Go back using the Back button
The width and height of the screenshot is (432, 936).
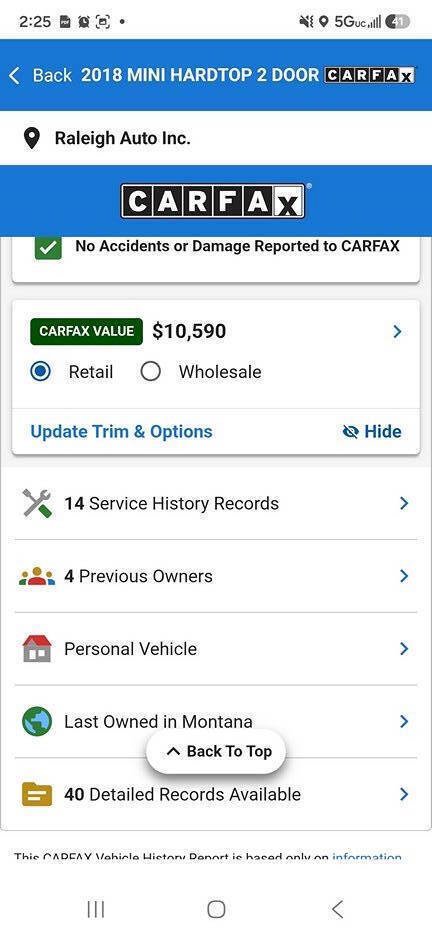(x=40, y=75)
